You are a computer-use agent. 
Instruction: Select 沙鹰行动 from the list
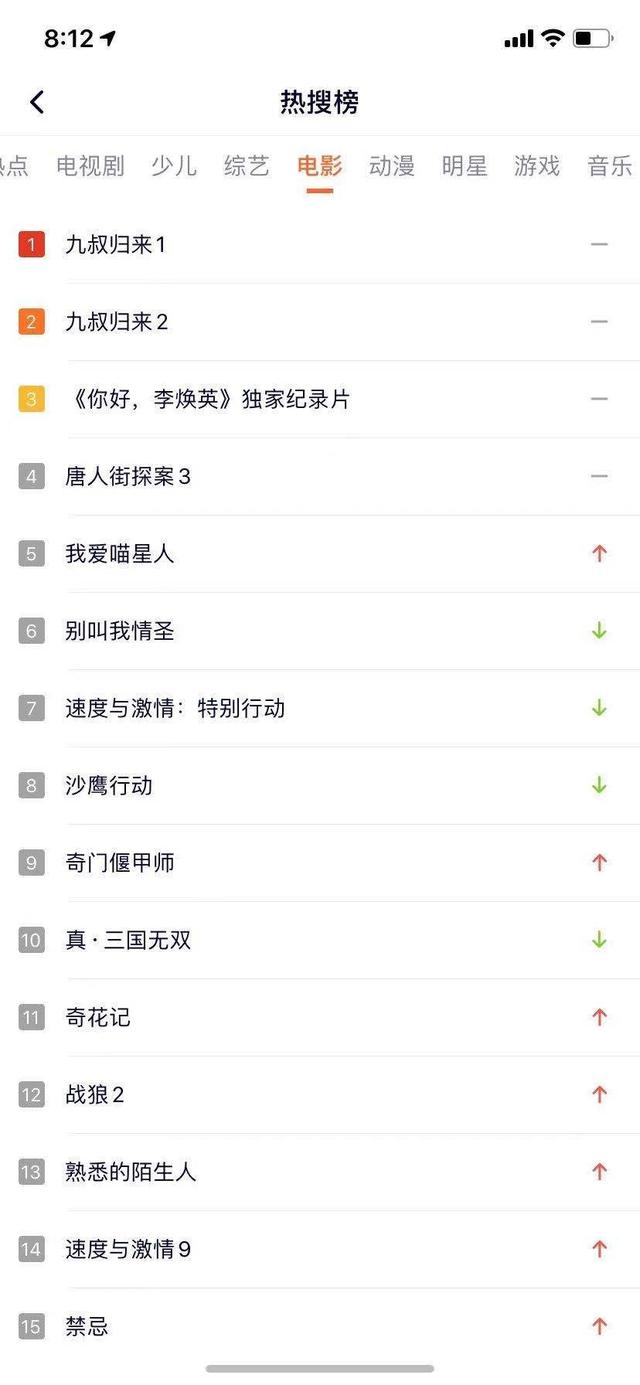tap(320, 785)
